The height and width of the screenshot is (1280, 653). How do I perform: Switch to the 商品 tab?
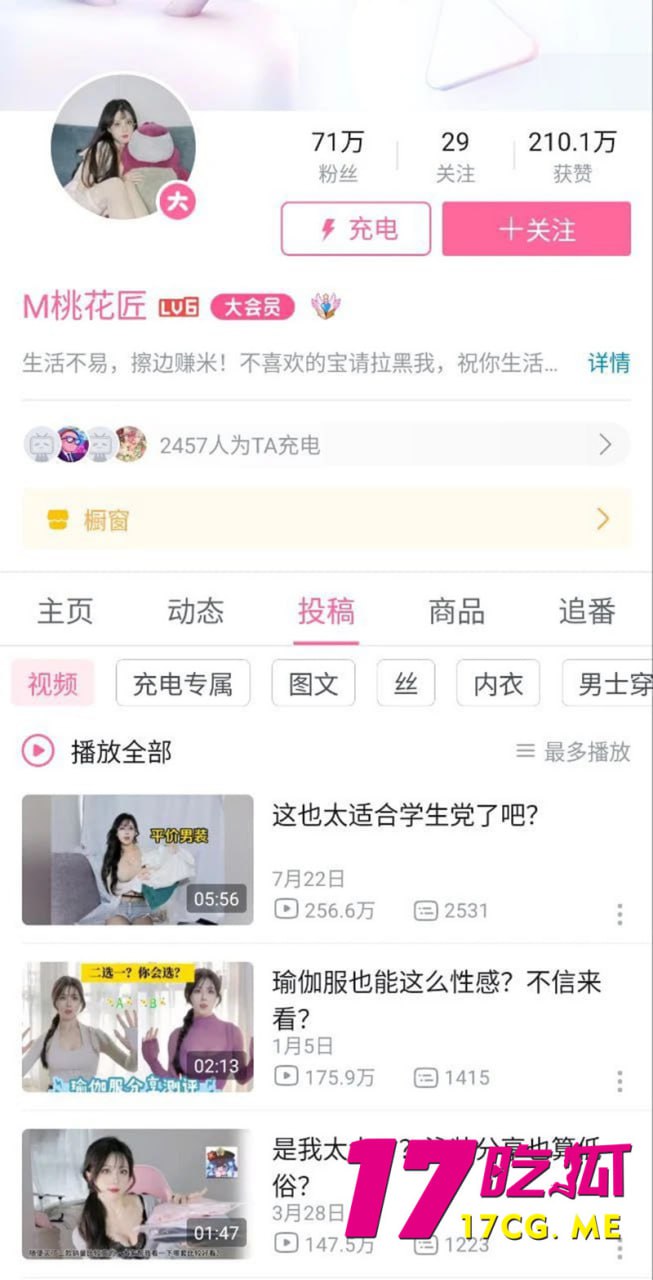coord(456,611)
